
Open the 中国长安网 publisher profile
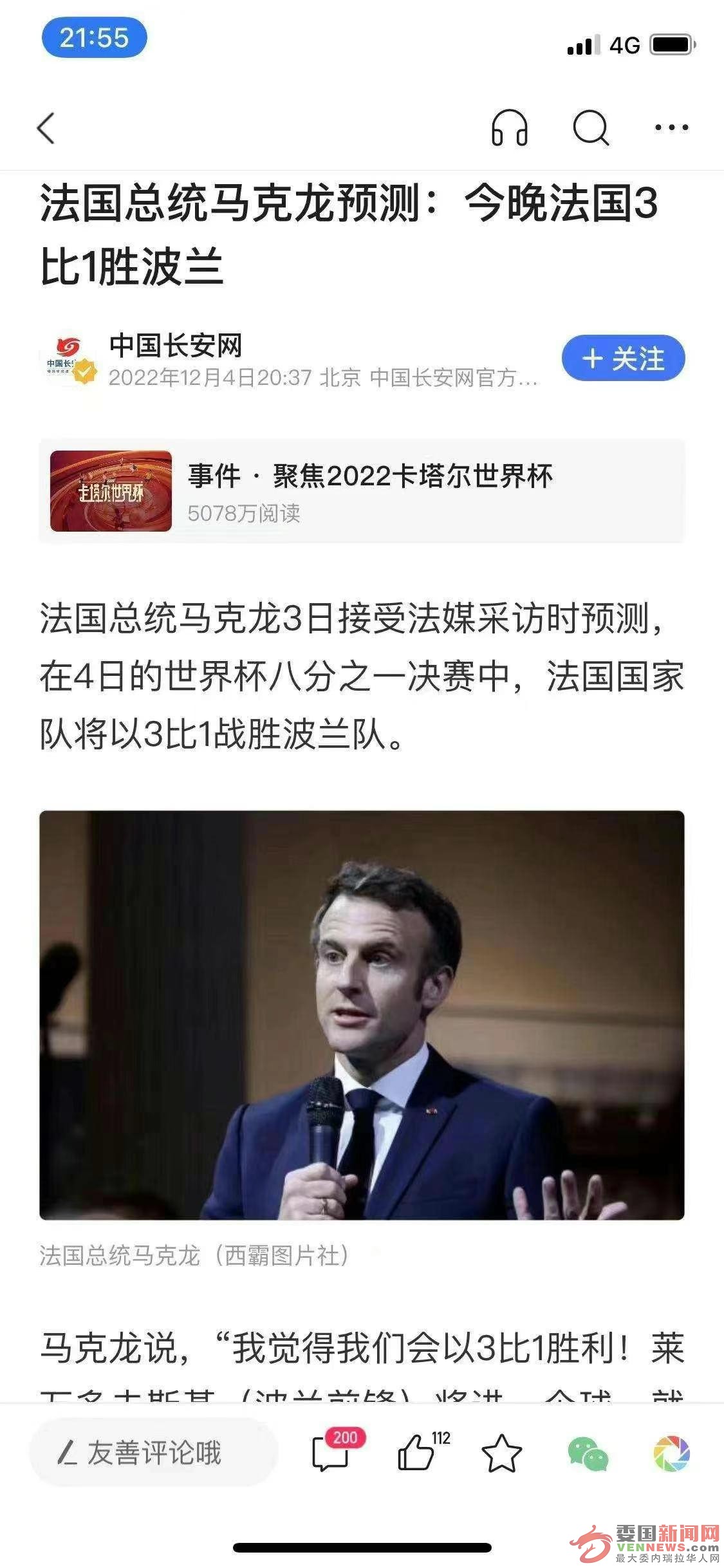coord(175,346)
